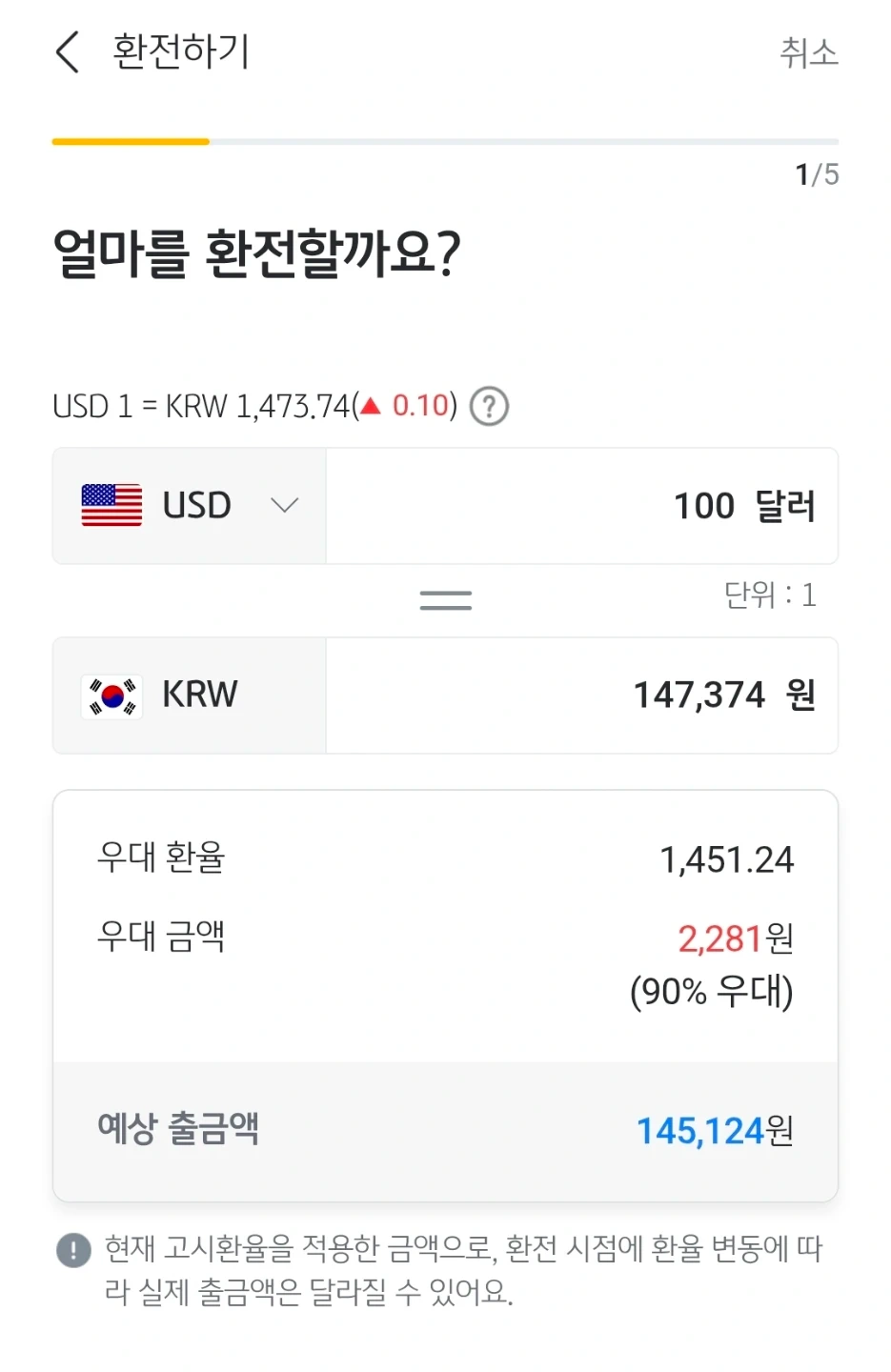Tap the back arrow to exit 환전하기

coord(67,52)
